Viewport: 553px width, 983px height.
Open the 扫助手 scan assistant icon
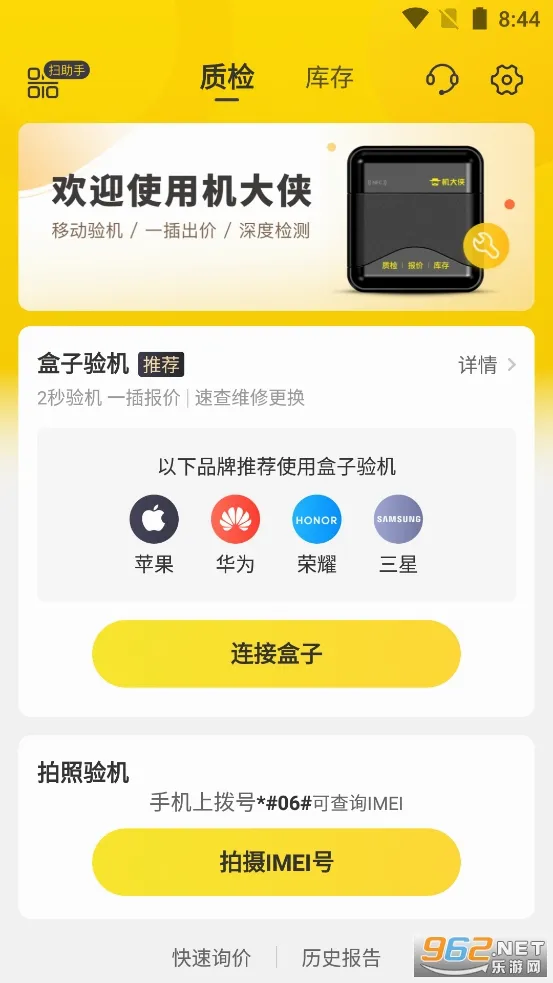(58, 80)
